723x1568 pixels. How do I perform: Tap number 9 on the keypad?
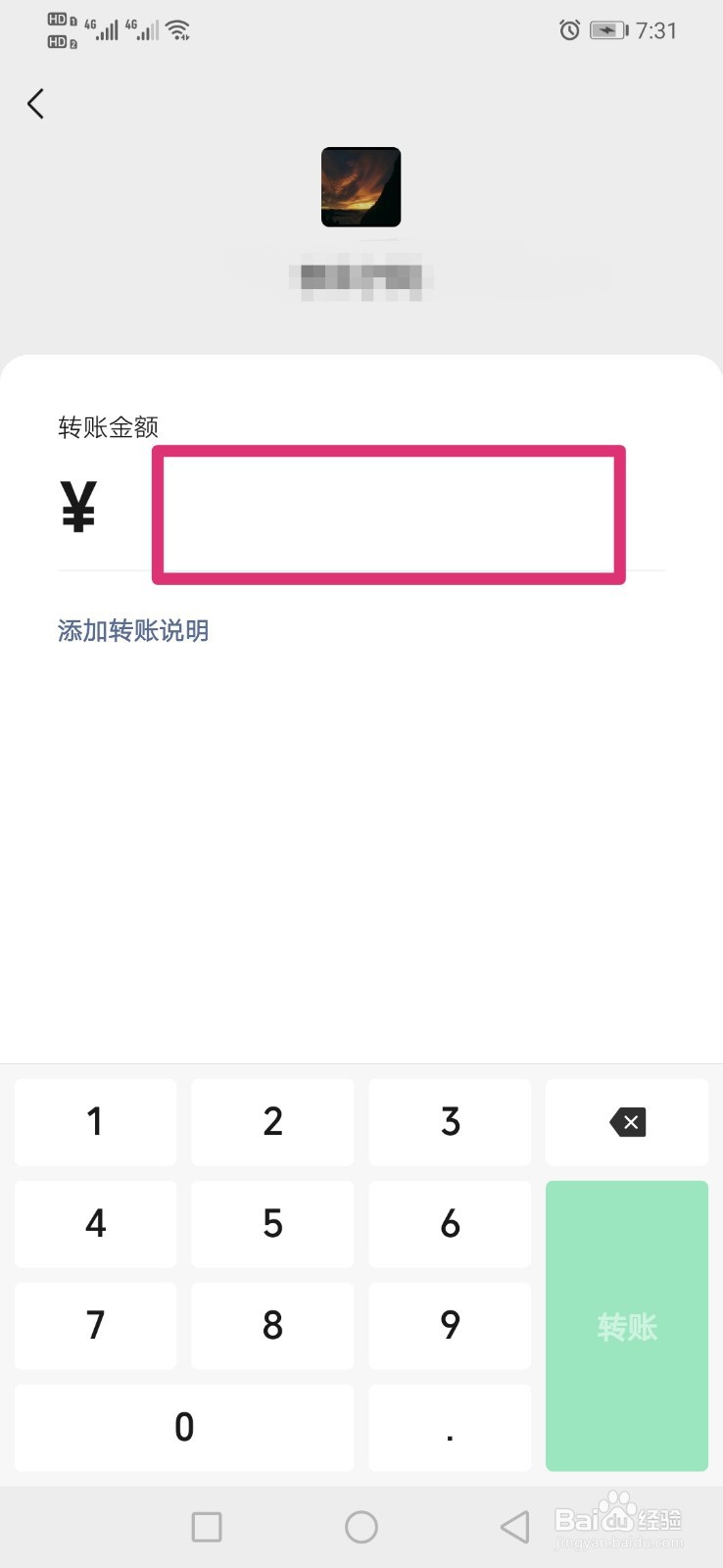pyautogui.click(x=450, y=1326)
